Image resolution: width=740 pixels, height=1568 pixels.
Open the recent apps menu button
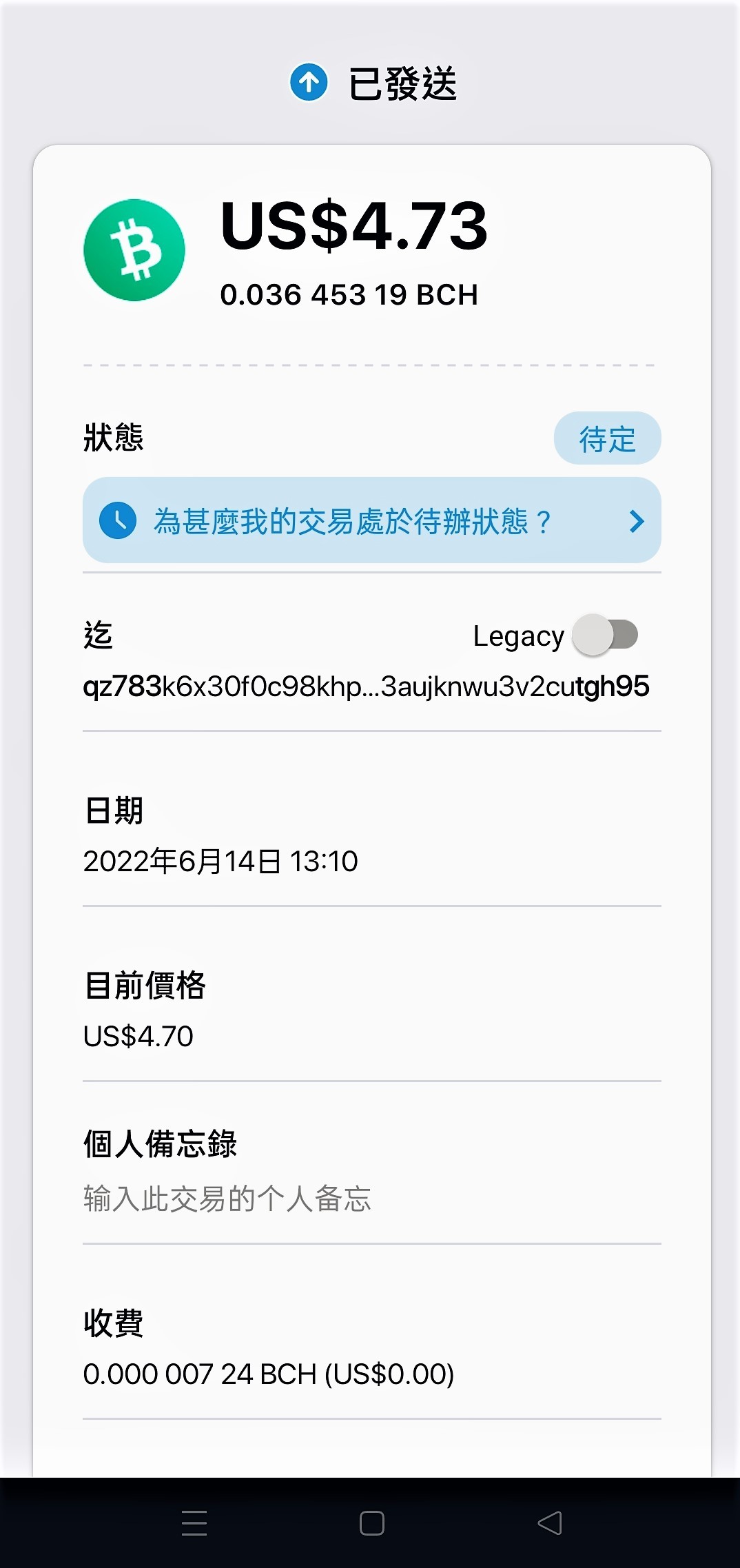pyautogui.click(x=194, y=1523)
